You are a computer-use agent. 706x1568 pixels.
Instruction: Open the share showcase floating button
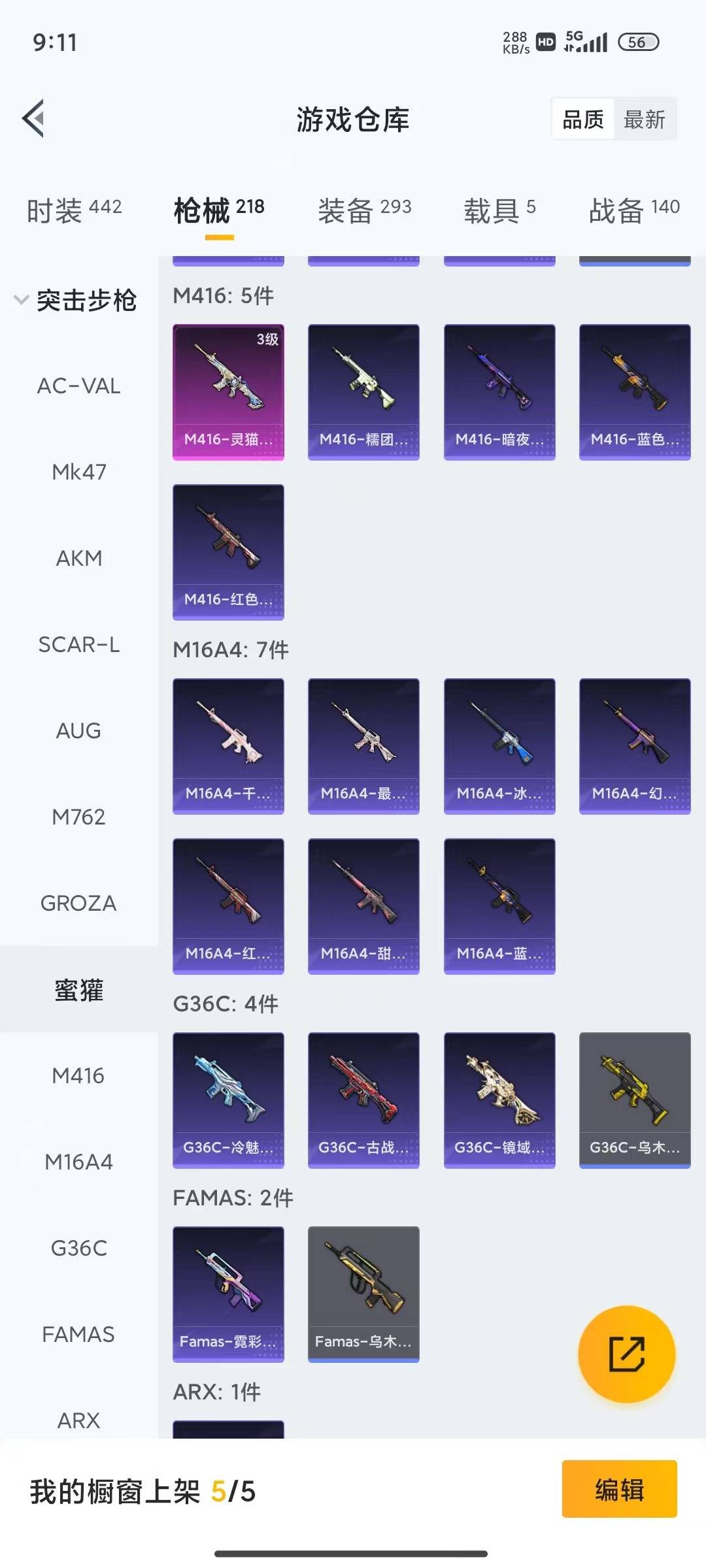(626, 1354)
